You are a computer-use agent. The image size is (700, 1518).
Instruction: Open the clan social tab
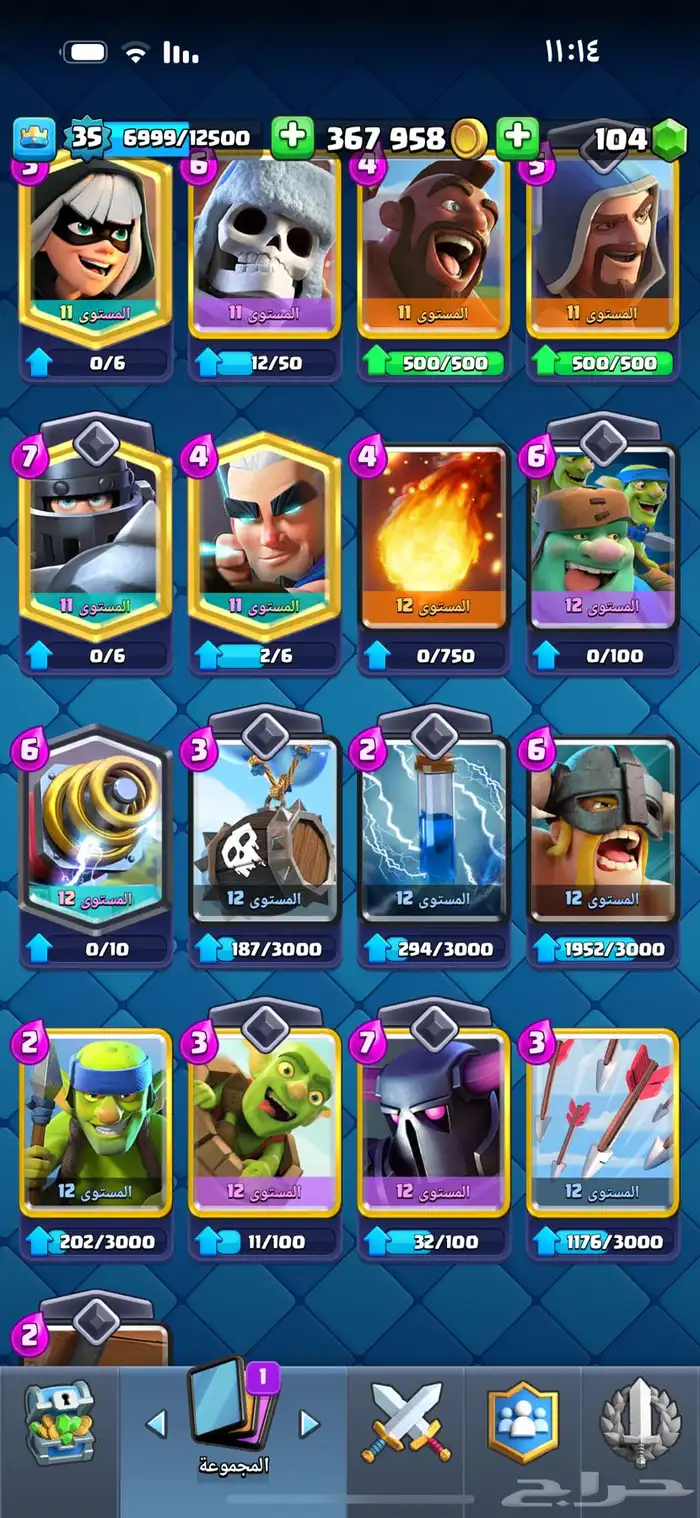(523, 1422)
